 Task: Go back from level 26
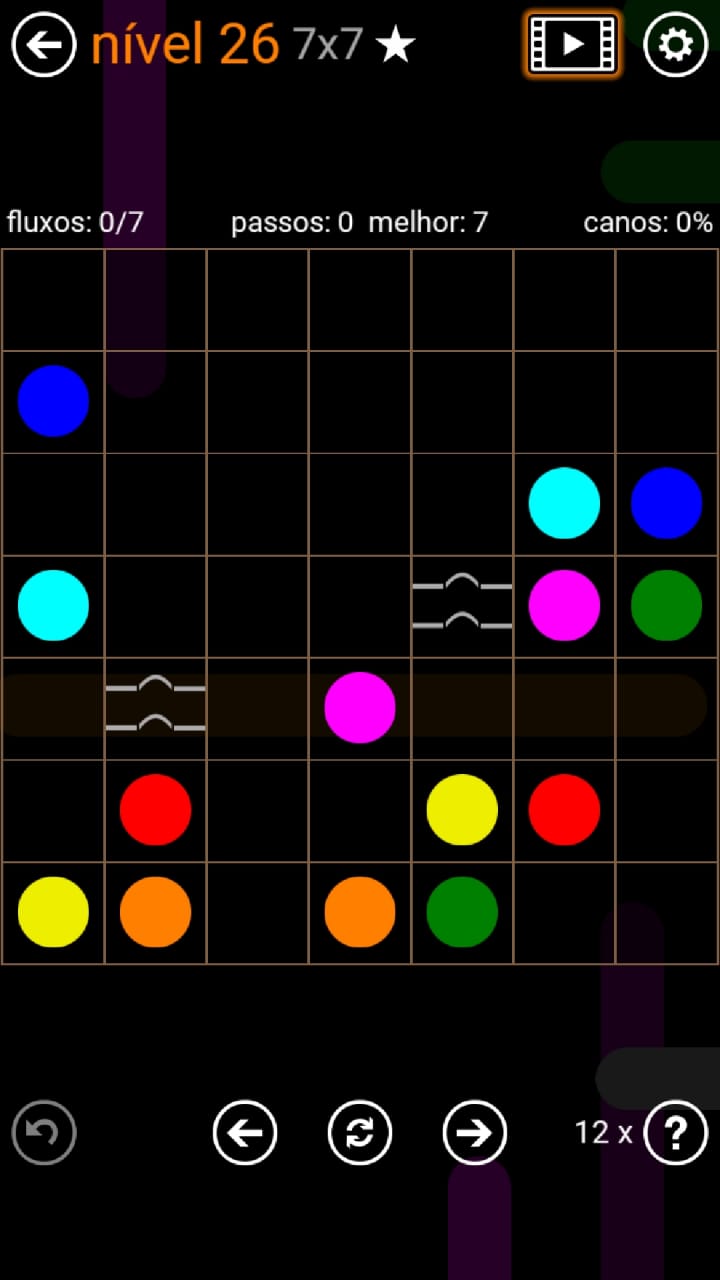coord(44,44)
